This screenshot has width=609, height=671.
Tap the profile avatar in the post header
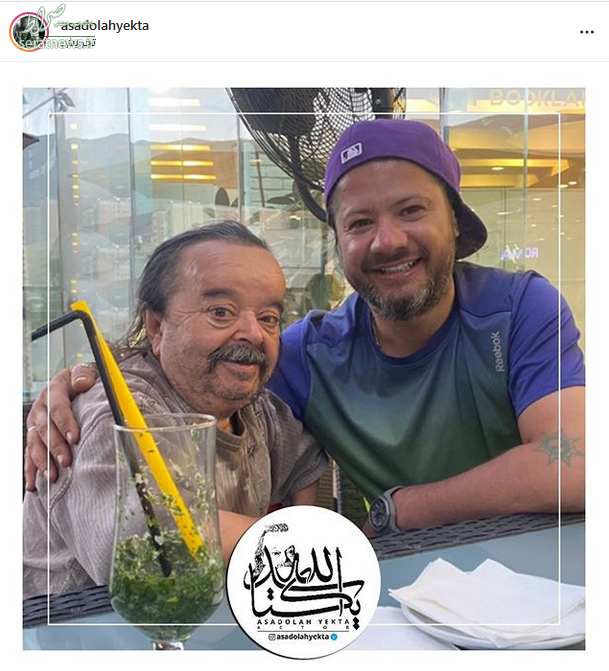pos(28,31)
